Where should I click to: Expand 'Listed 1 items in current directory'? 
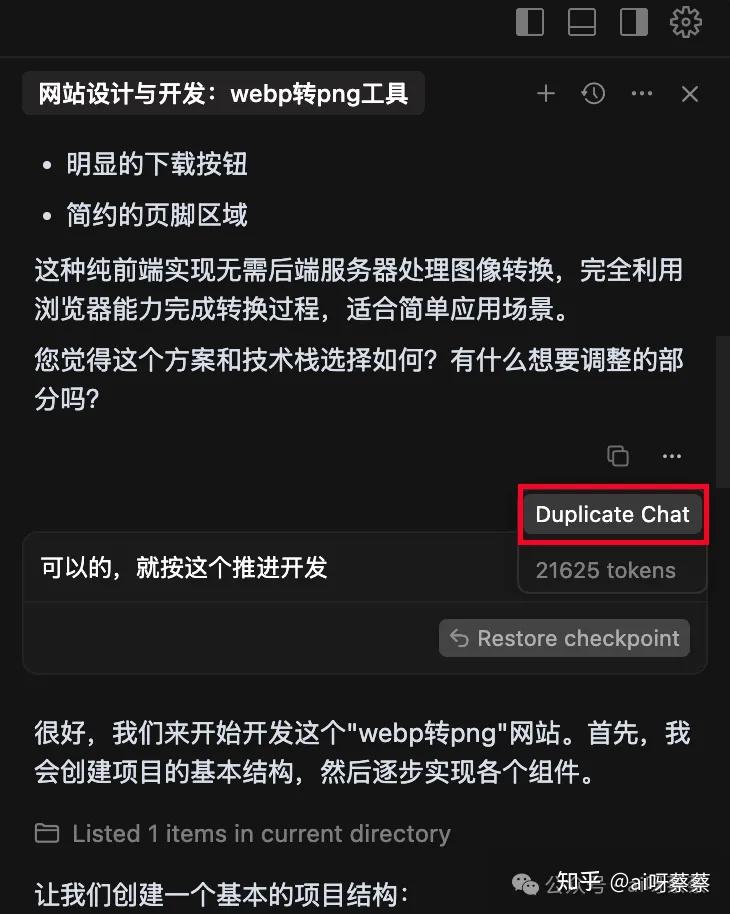[x=260, y=833]
